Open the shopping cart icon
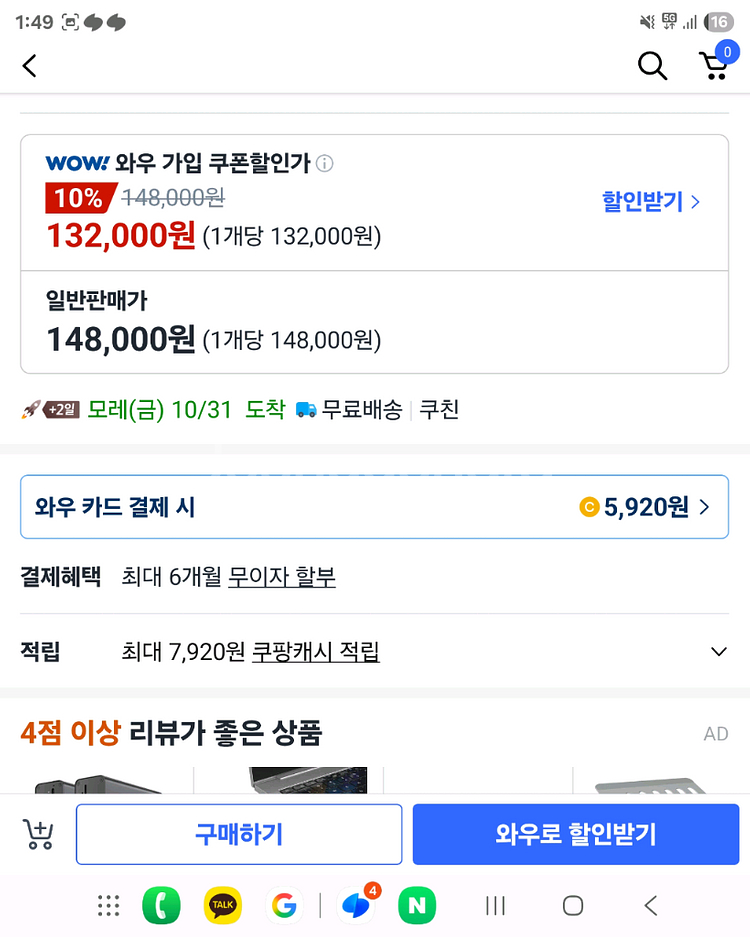 coord(715,66)
